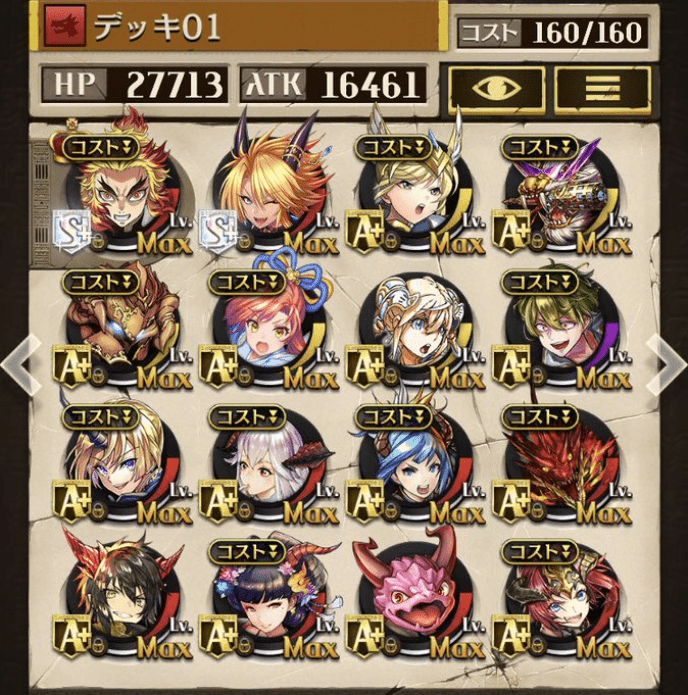Select the white-haired girl with red horn
Screen dimensions: 688x695
[264, 462]
